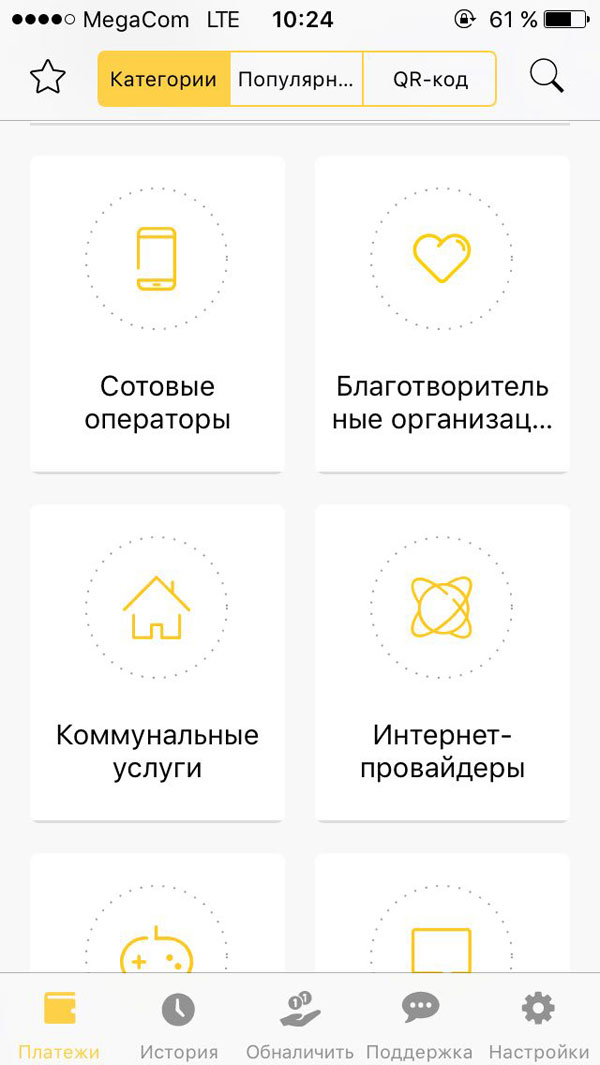600x1065 pixels.
Task: Switch to the Популярн… segment
Action: (296, 79)
